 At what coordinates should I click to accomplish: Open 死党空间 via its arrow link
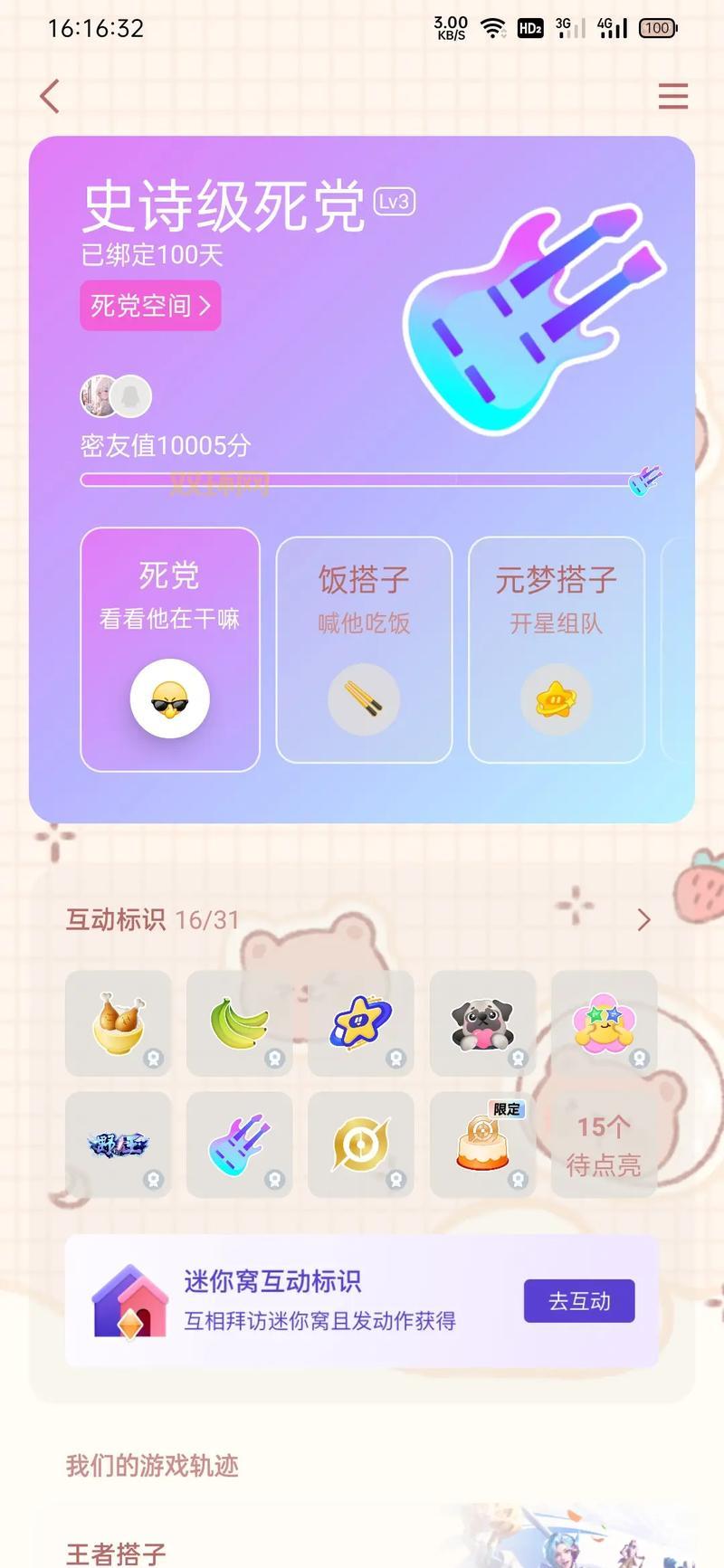point(150,306)
